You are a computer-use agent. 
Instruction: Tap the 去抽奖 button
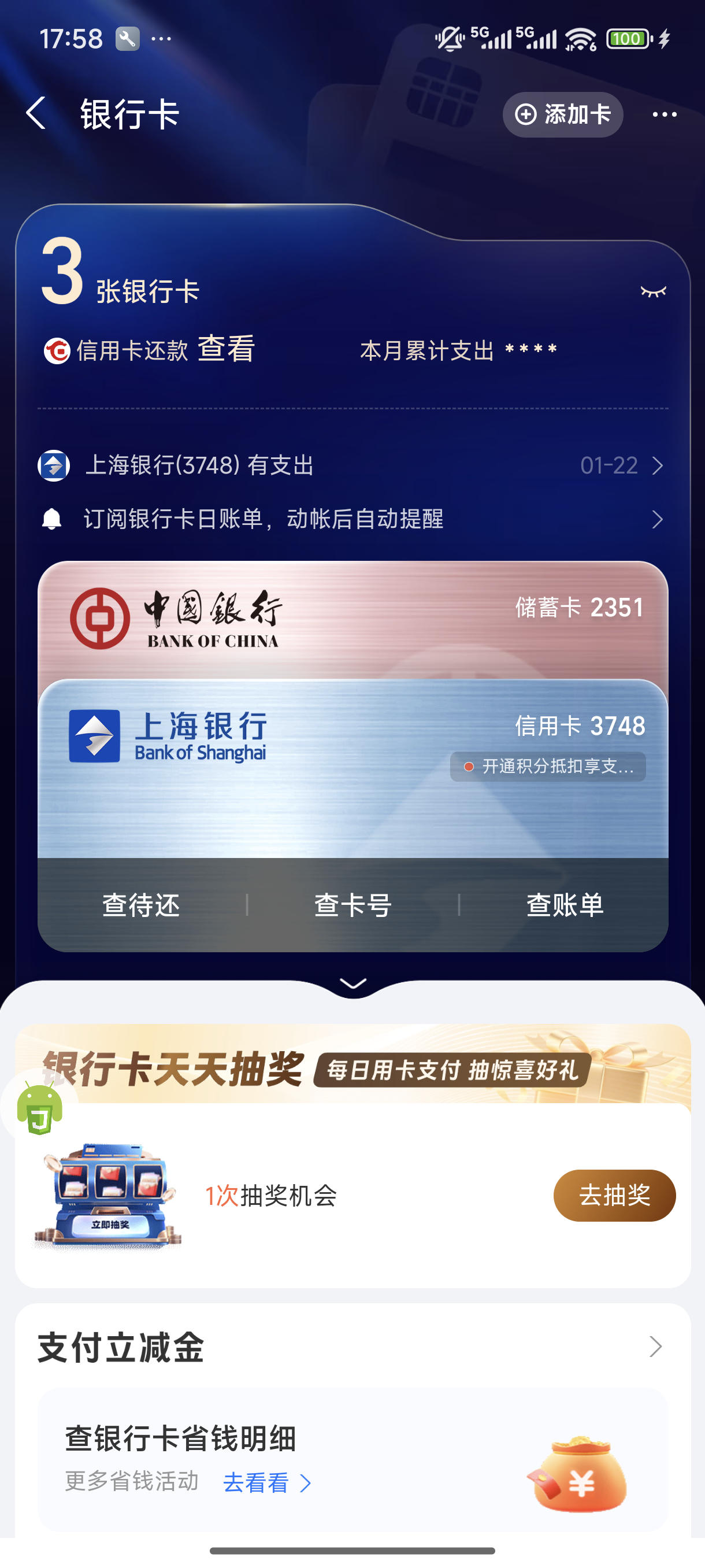(614, 1196)
